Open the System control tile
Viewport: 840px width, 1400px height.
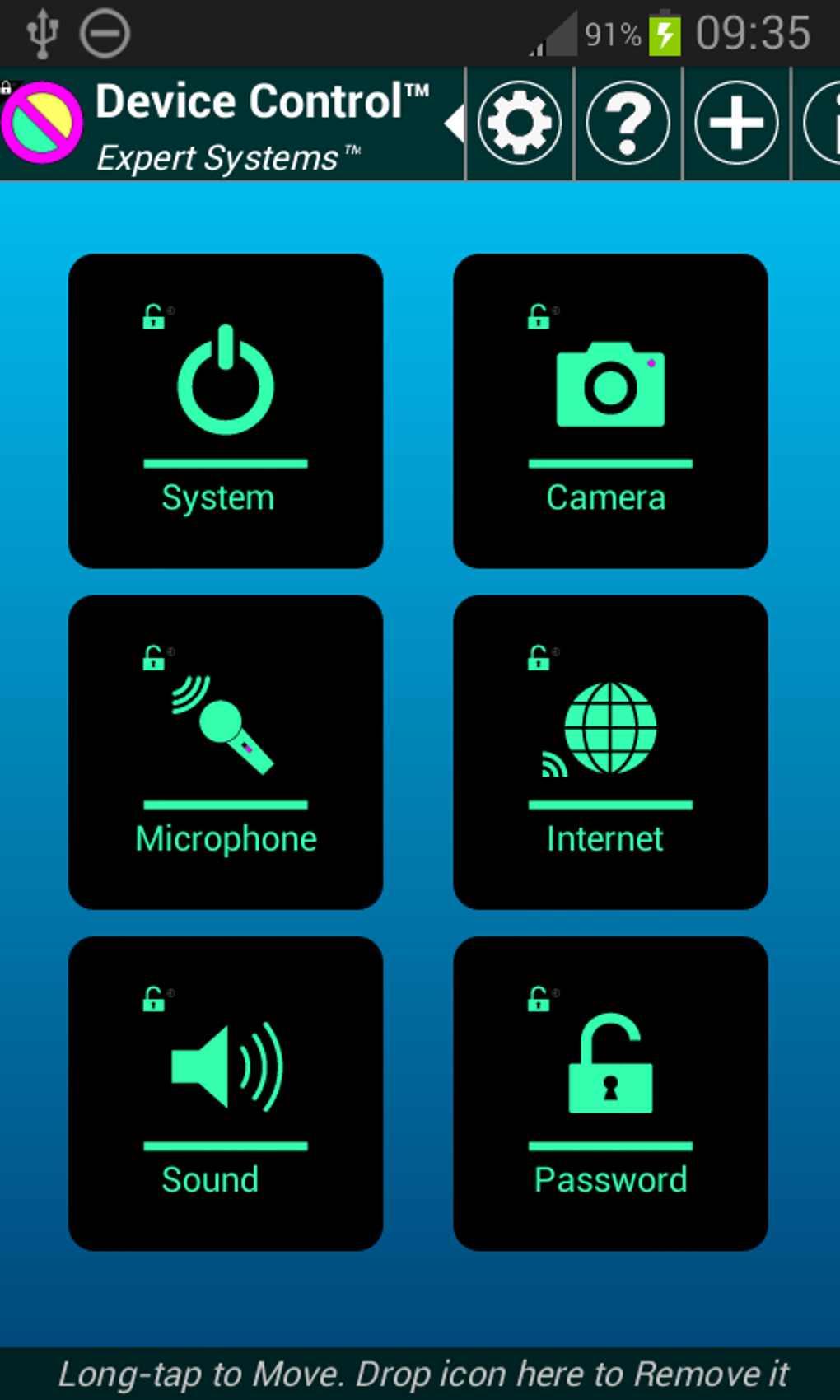(226, 411)
